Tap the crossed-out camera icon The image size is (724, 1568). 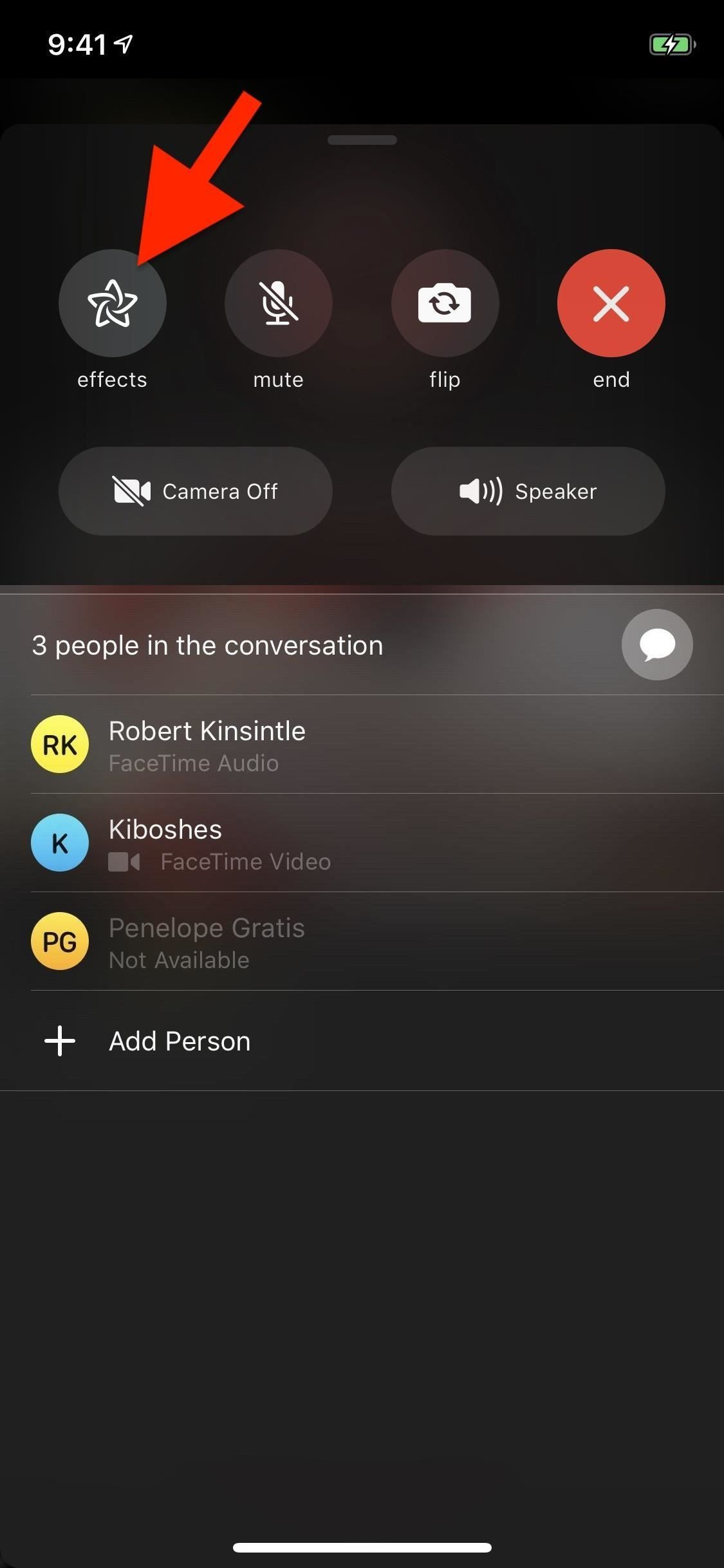[x=131, y=491]
